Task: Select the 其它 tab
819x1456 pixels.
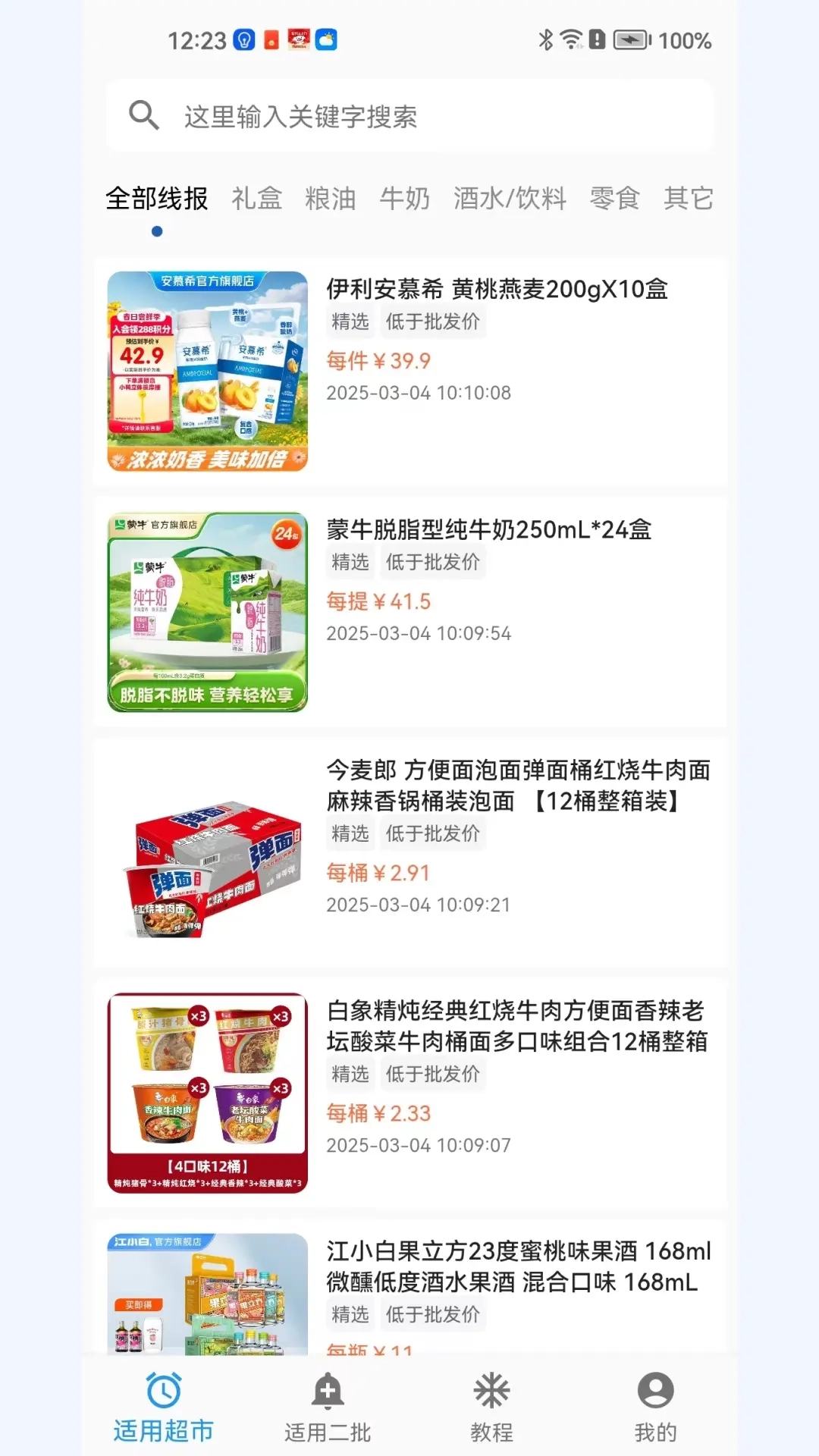Action: click(x=688, y=198)
